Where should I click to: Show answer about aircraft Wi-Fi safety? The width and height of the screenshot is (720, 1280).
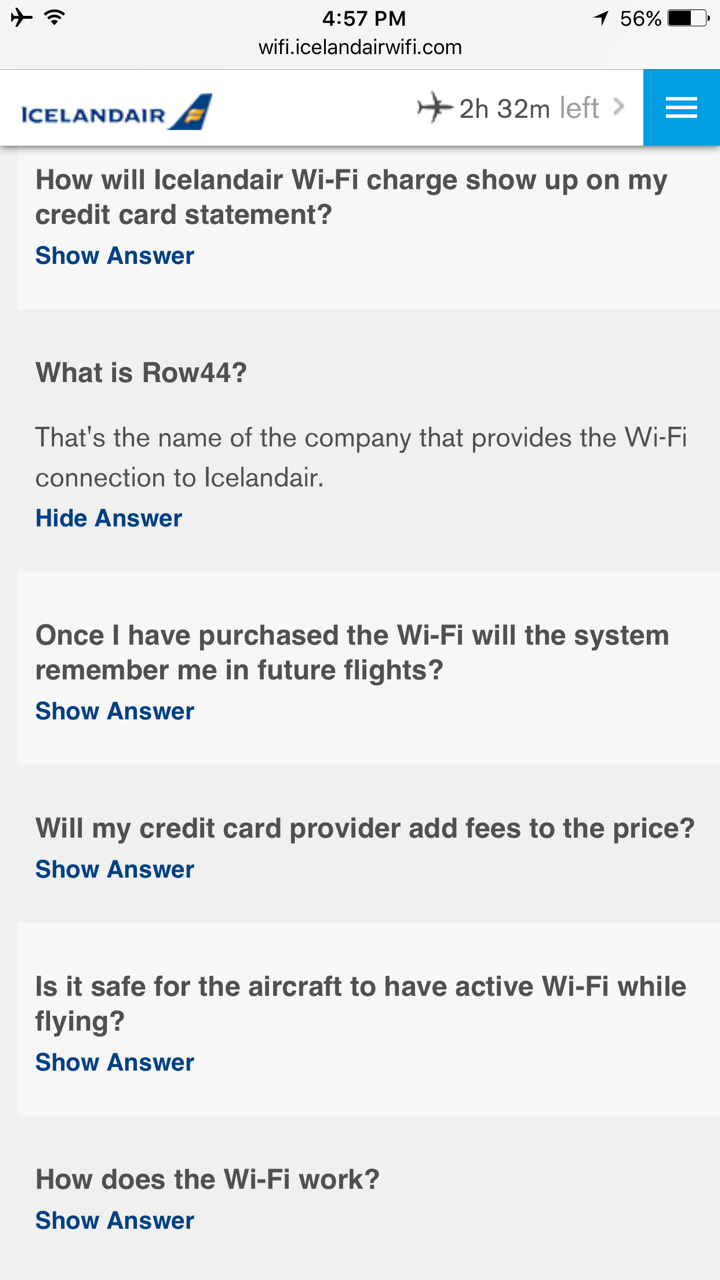point(115,1062)
